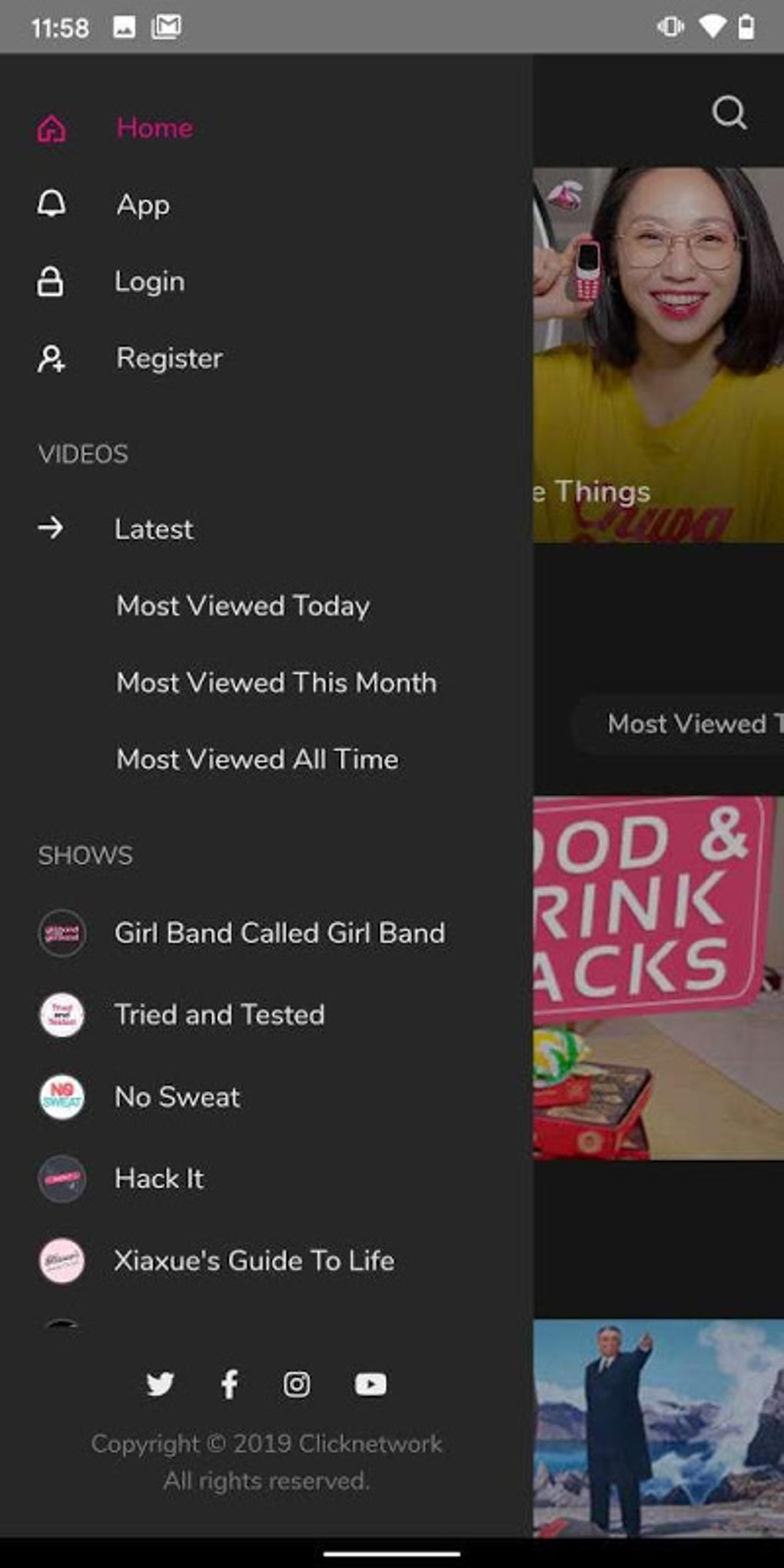
Task: Visit the Facebook page
Action: click(229, 1384)
